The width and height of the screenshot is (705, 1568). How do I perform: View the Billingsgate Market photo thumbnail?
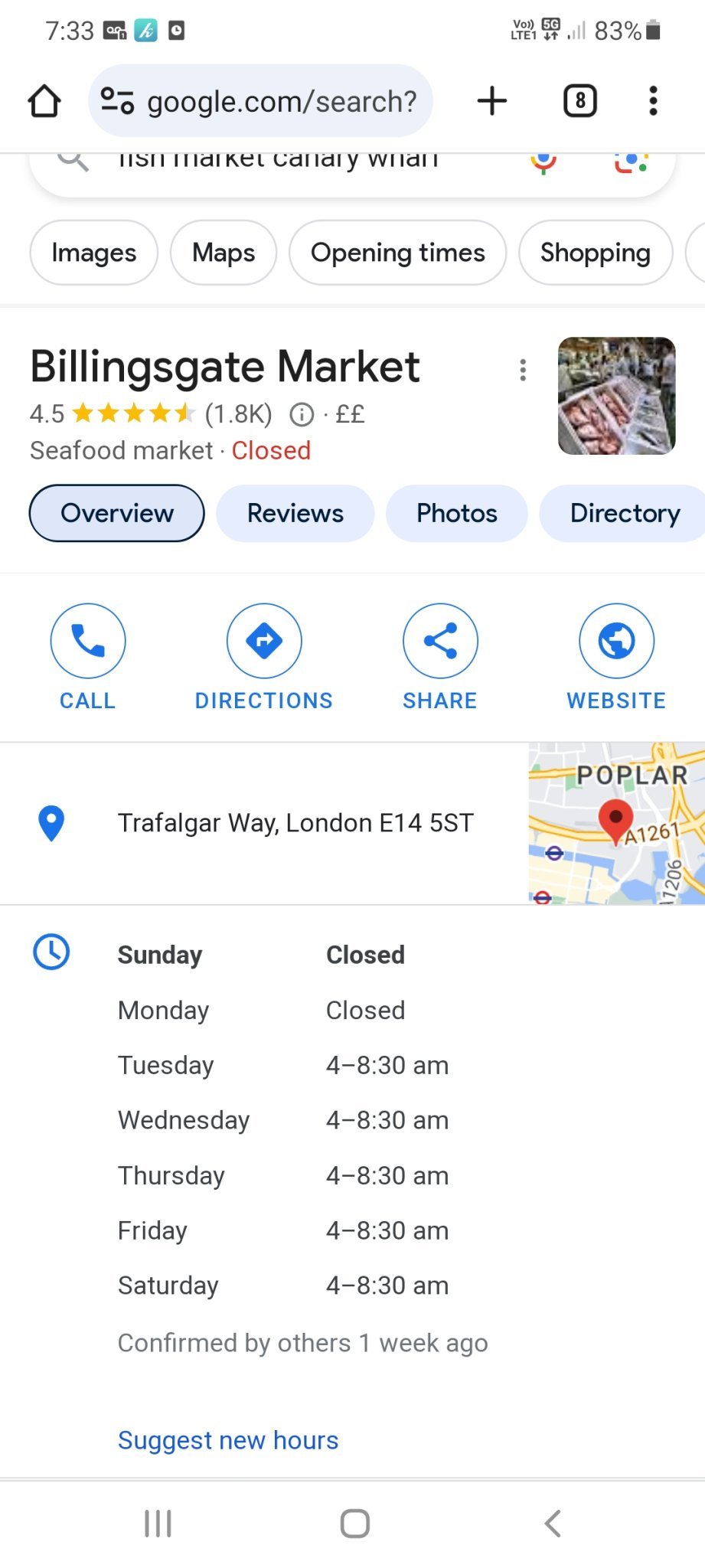coord(616,396)
